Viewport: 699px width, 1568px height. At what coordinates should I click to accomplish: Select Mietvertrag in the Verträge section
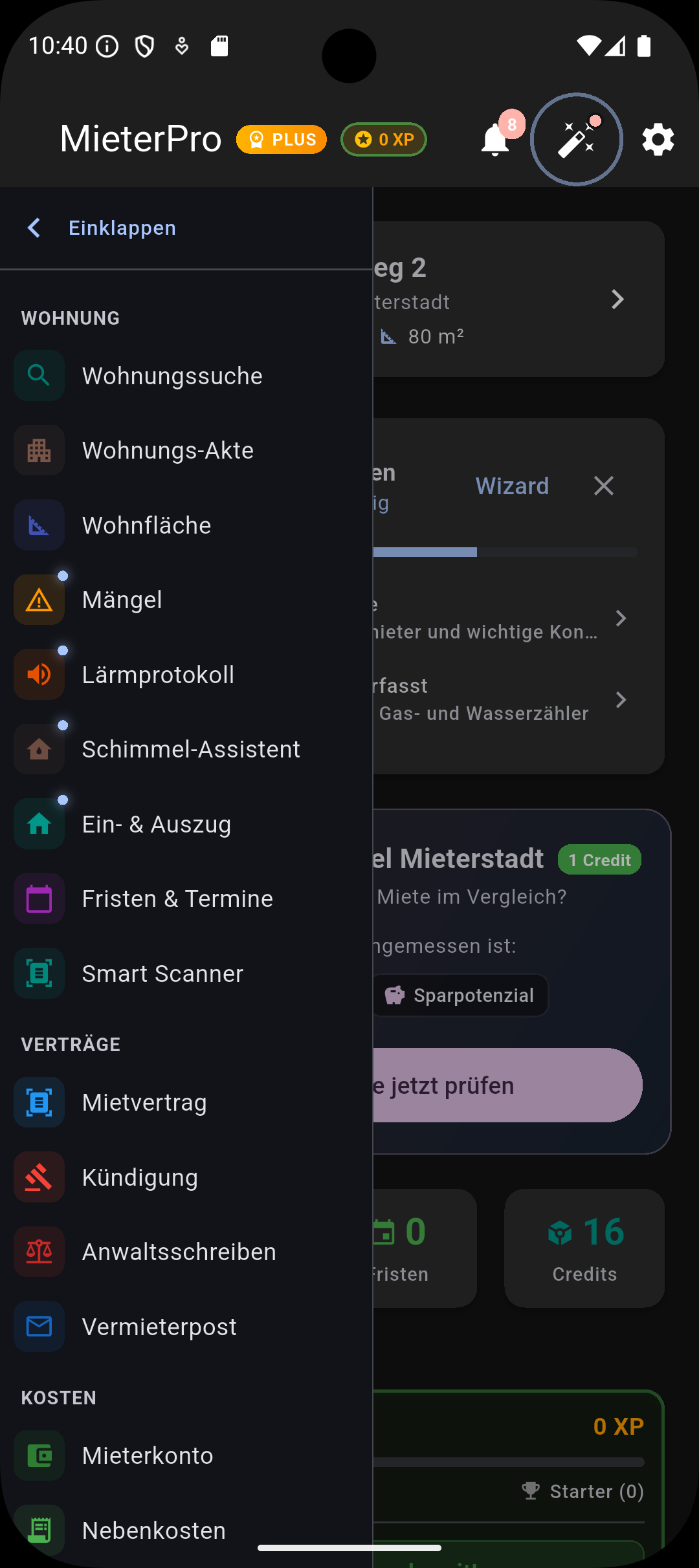(x=144, y=1102)
